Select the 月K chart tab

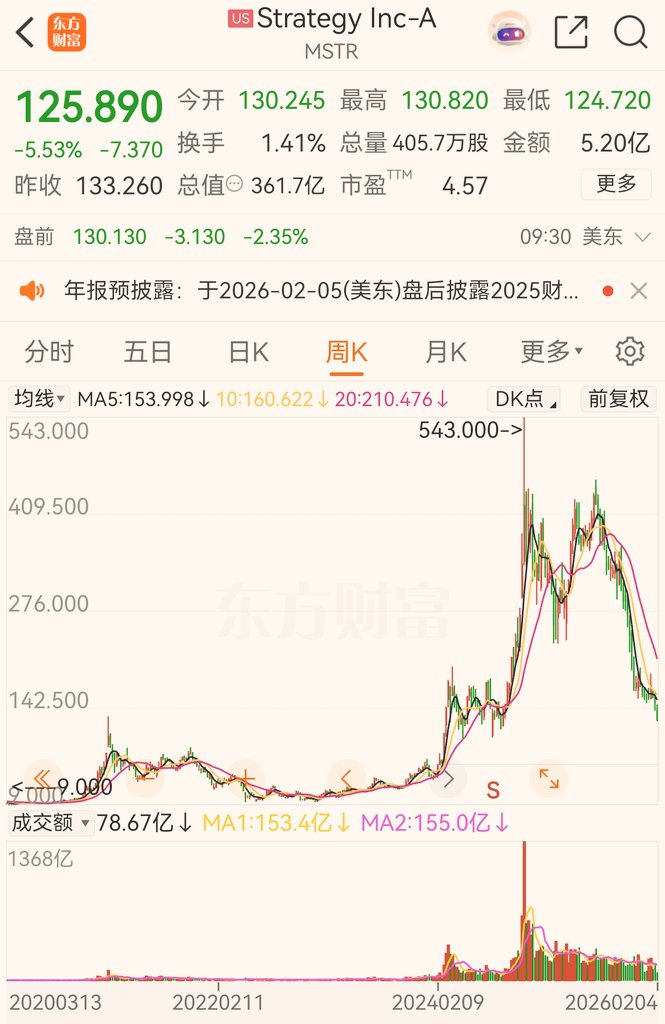point(446,352)
